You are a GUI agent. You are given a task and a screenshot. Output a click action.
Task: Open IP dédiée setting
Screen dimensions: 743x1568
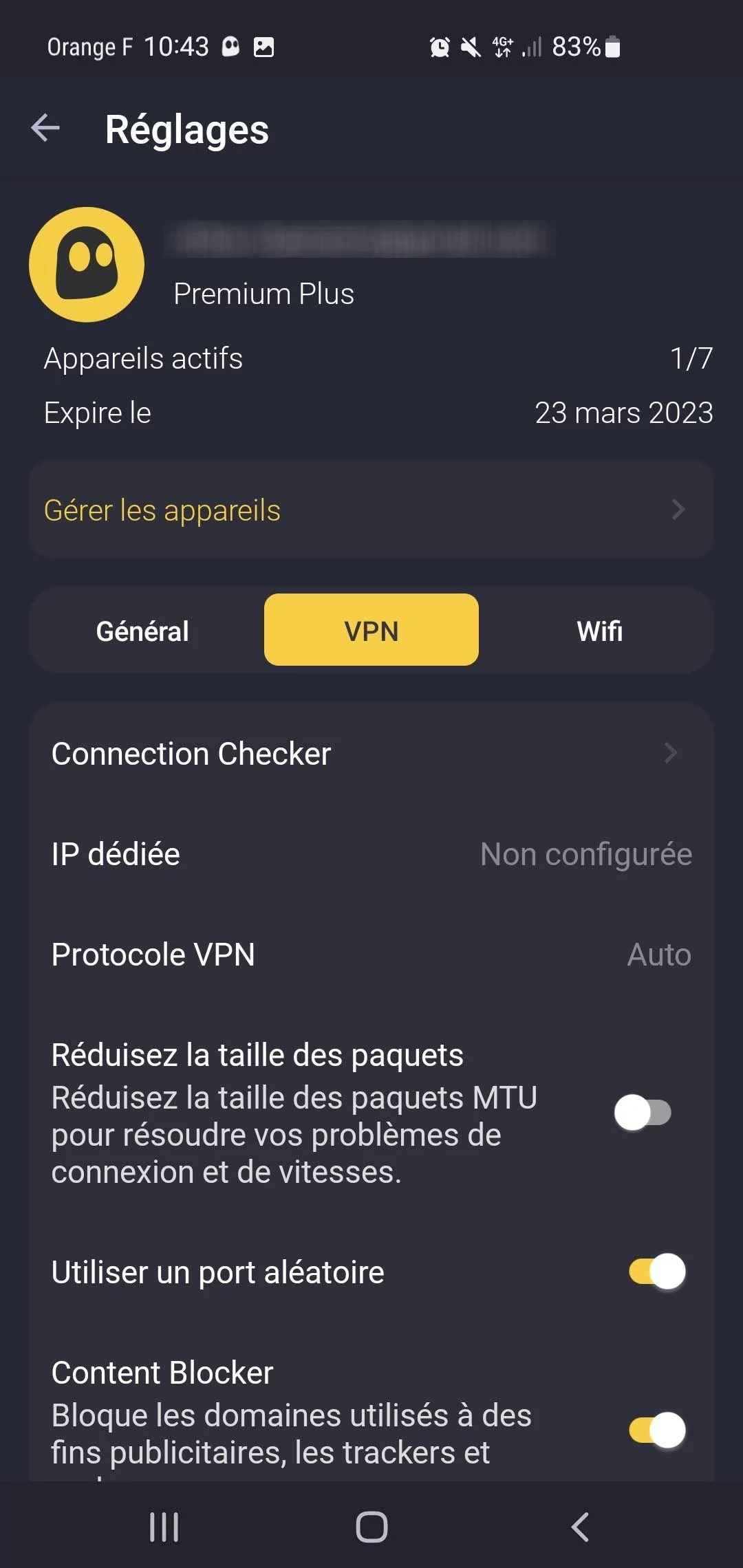(x=371, y=854)
